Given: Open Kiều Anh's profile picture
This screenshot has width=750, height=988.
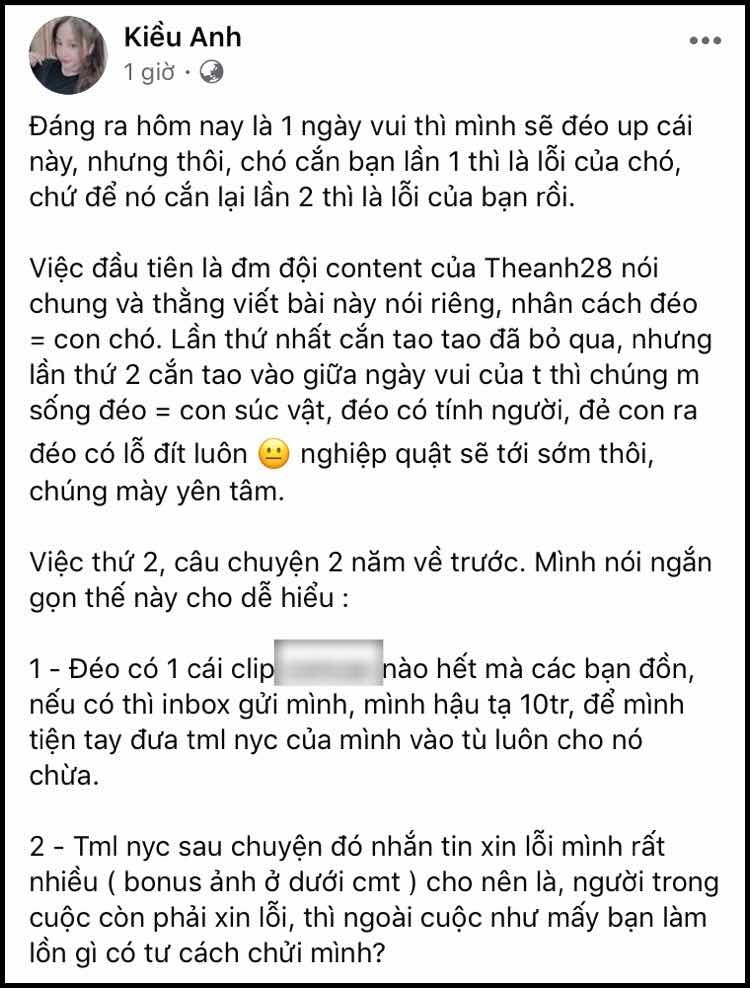Looking at the screenshot, I should tap(68, 55).
